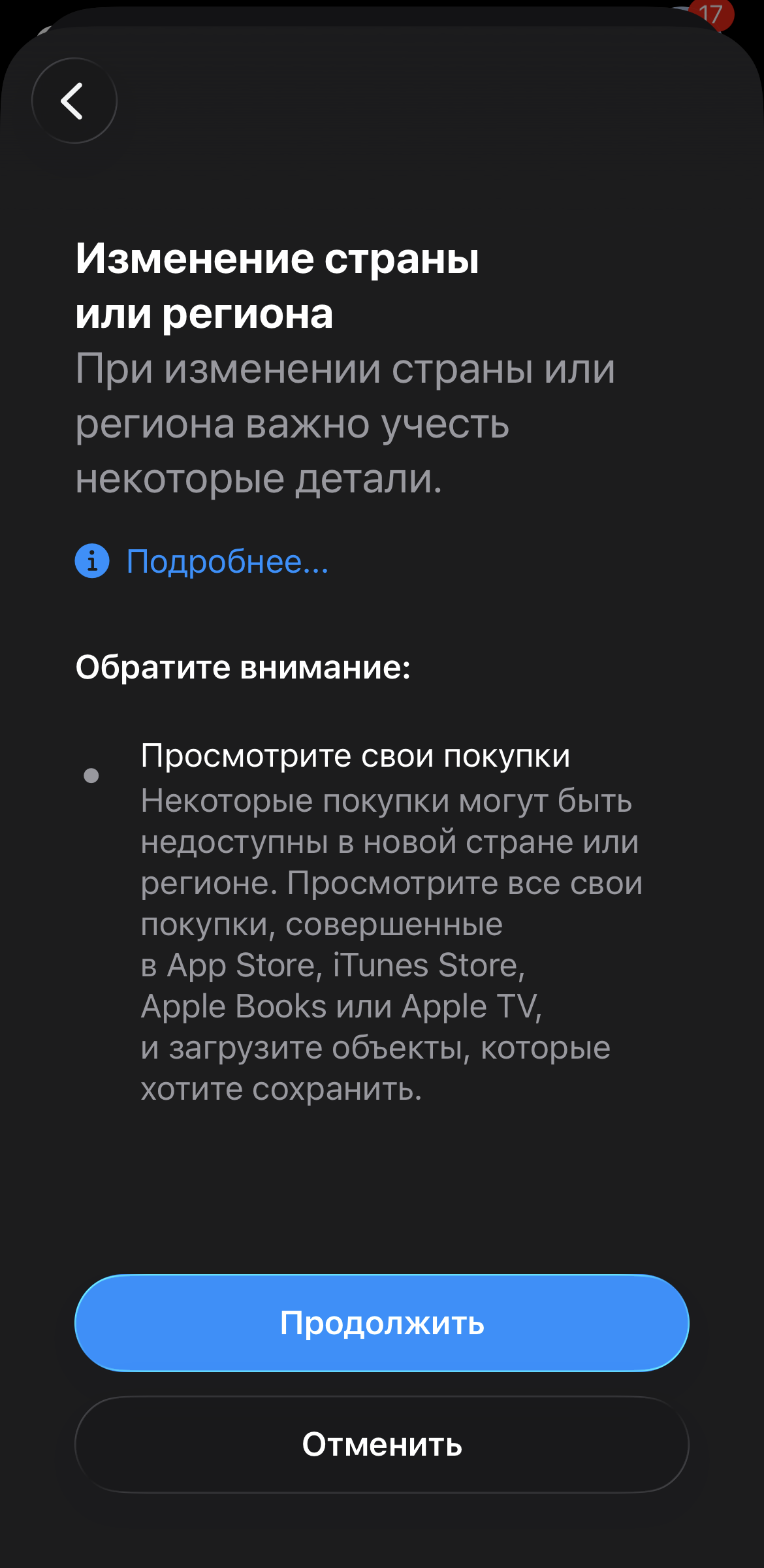The height and width of the screenshot is (1568, 764).
Task: Tap Продолжить to continue
Action: pos(382,1322)
